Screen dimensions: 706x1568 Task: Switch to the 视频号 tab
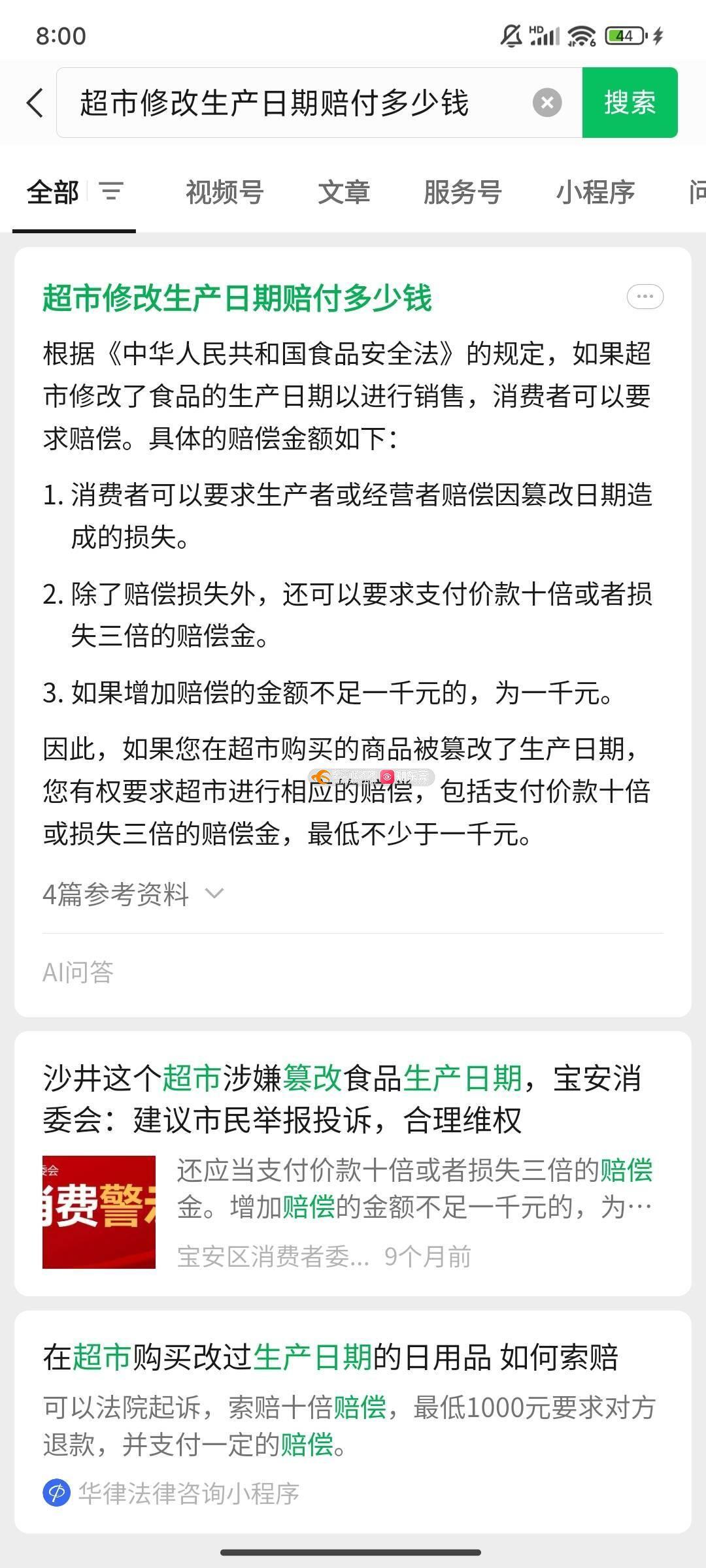click(x=224, y=193)
